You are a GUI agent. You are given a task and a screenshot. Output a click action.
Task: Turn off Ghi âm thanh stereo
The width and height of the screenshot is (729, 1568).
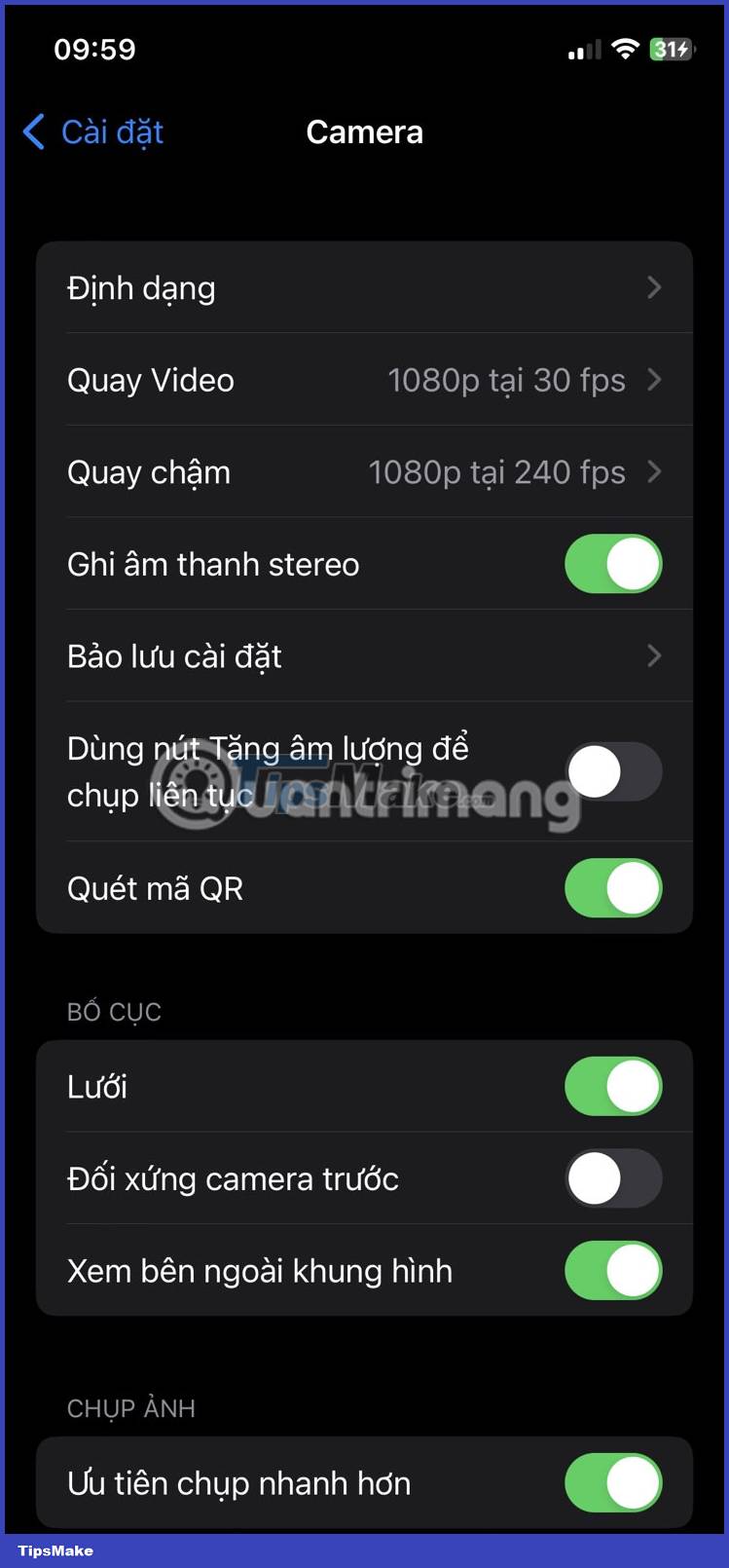pyautogui.click(x=613, y=564)
